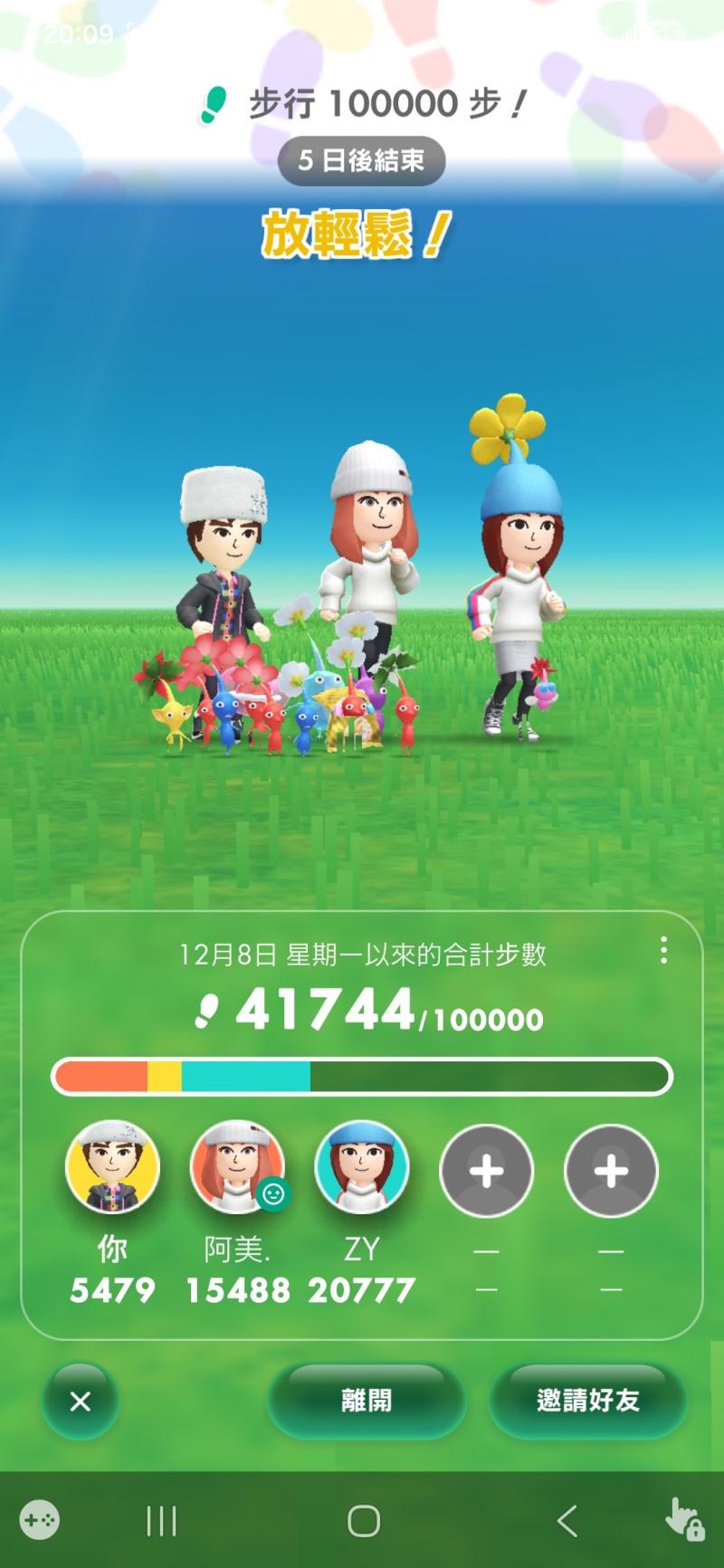This screenshot has width=724, height=1568.
Task: Close the challenge screen with X
Action: [x=81, y=1401]
